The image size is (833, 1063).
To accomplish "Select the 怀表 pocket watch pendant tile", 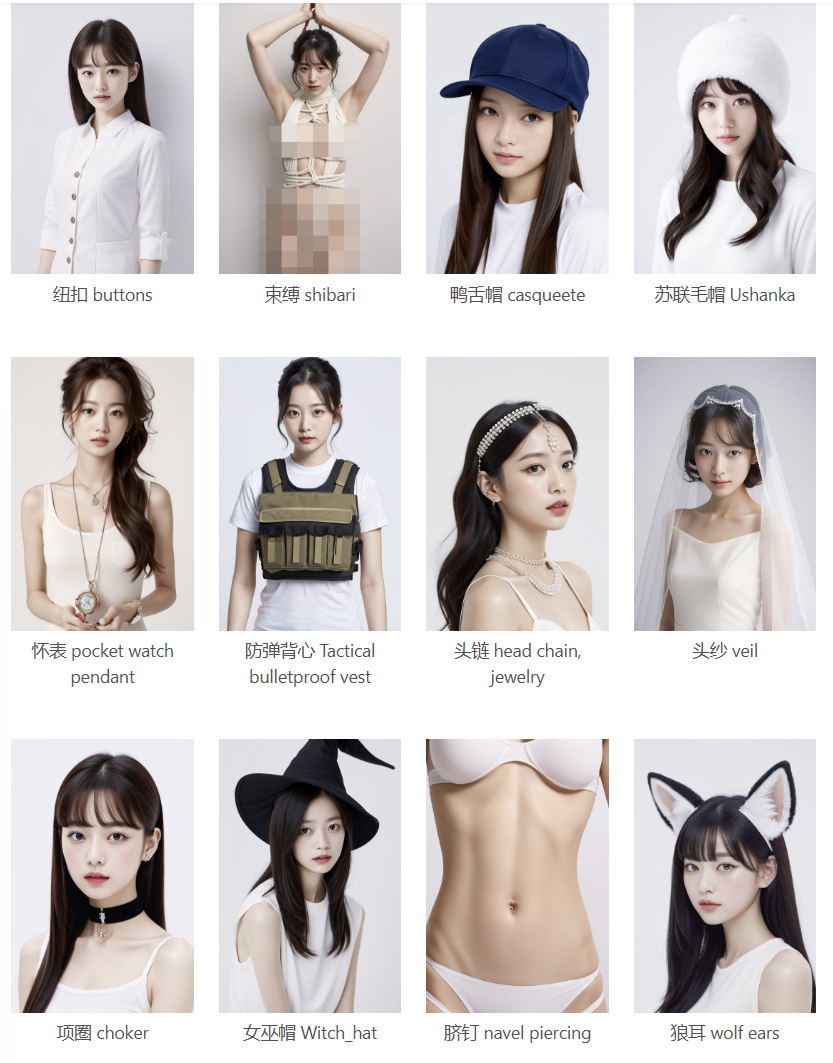I will pos(102,494).
